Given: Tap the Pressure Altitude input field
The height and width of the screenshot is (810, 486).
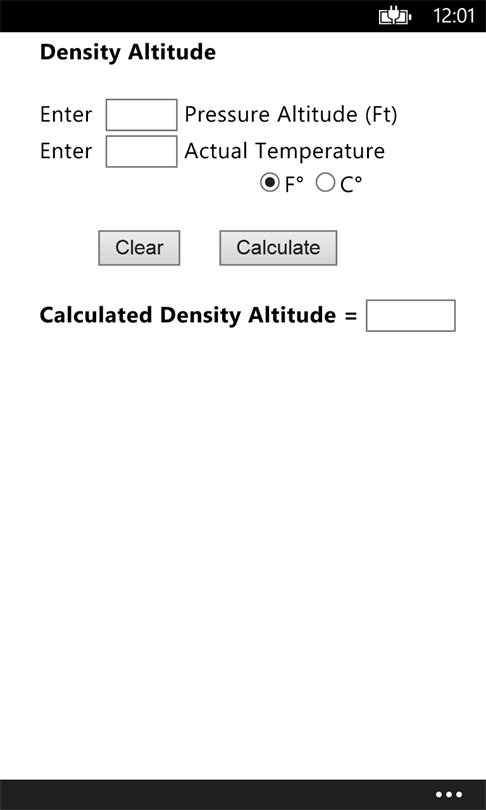Looking at the screenshot, I should click(x=142, y=115).
